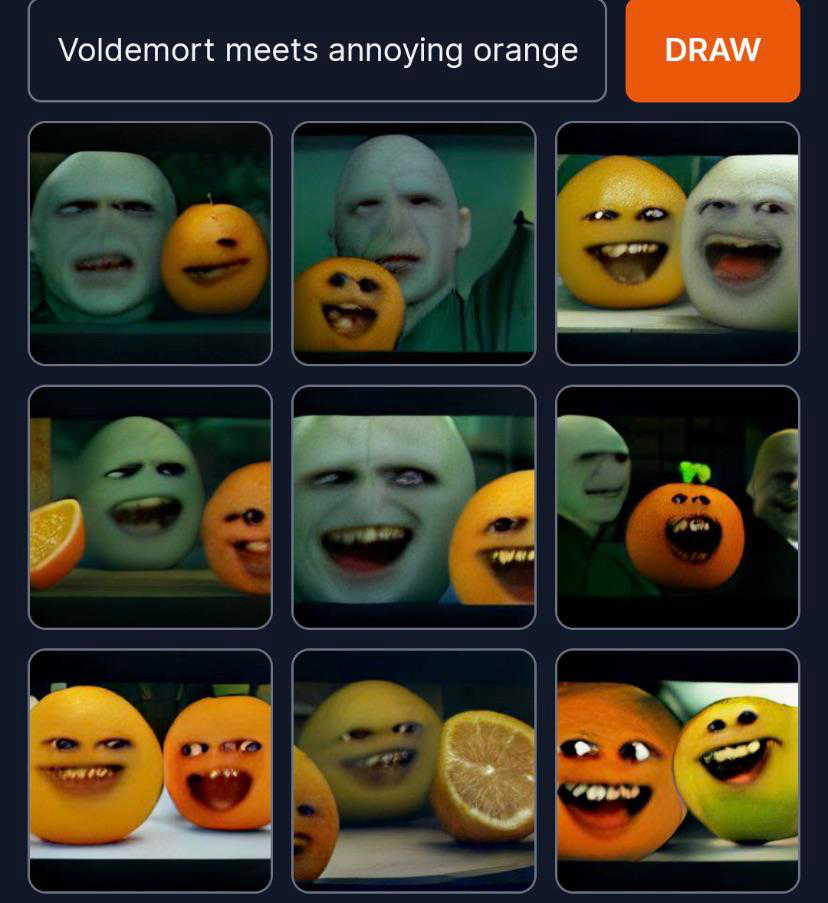Open the first image in the top row
Image resolution: width=828 pixels, height=903 pixels.
click(150, 243)
